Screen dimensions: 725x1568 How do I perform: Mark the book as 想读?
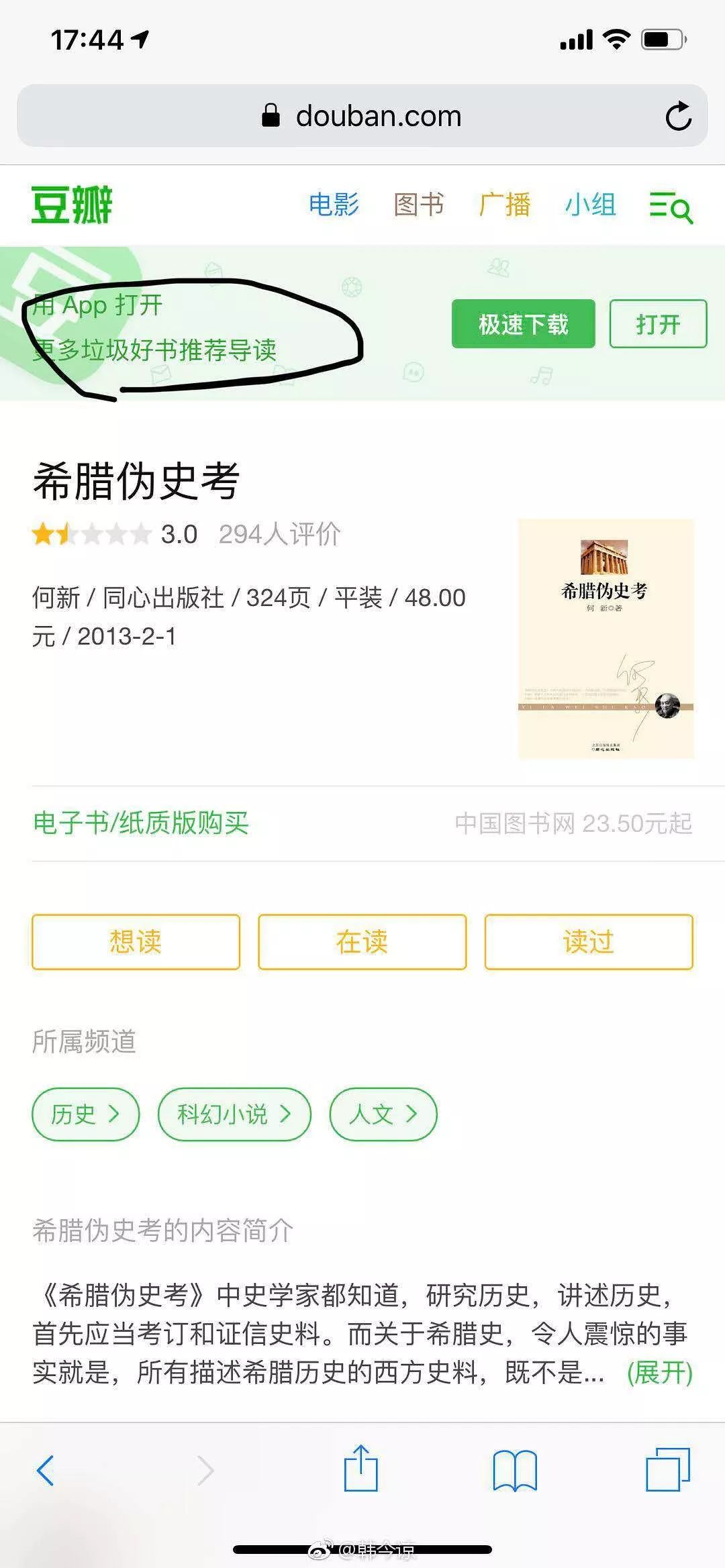pos(136,942)
